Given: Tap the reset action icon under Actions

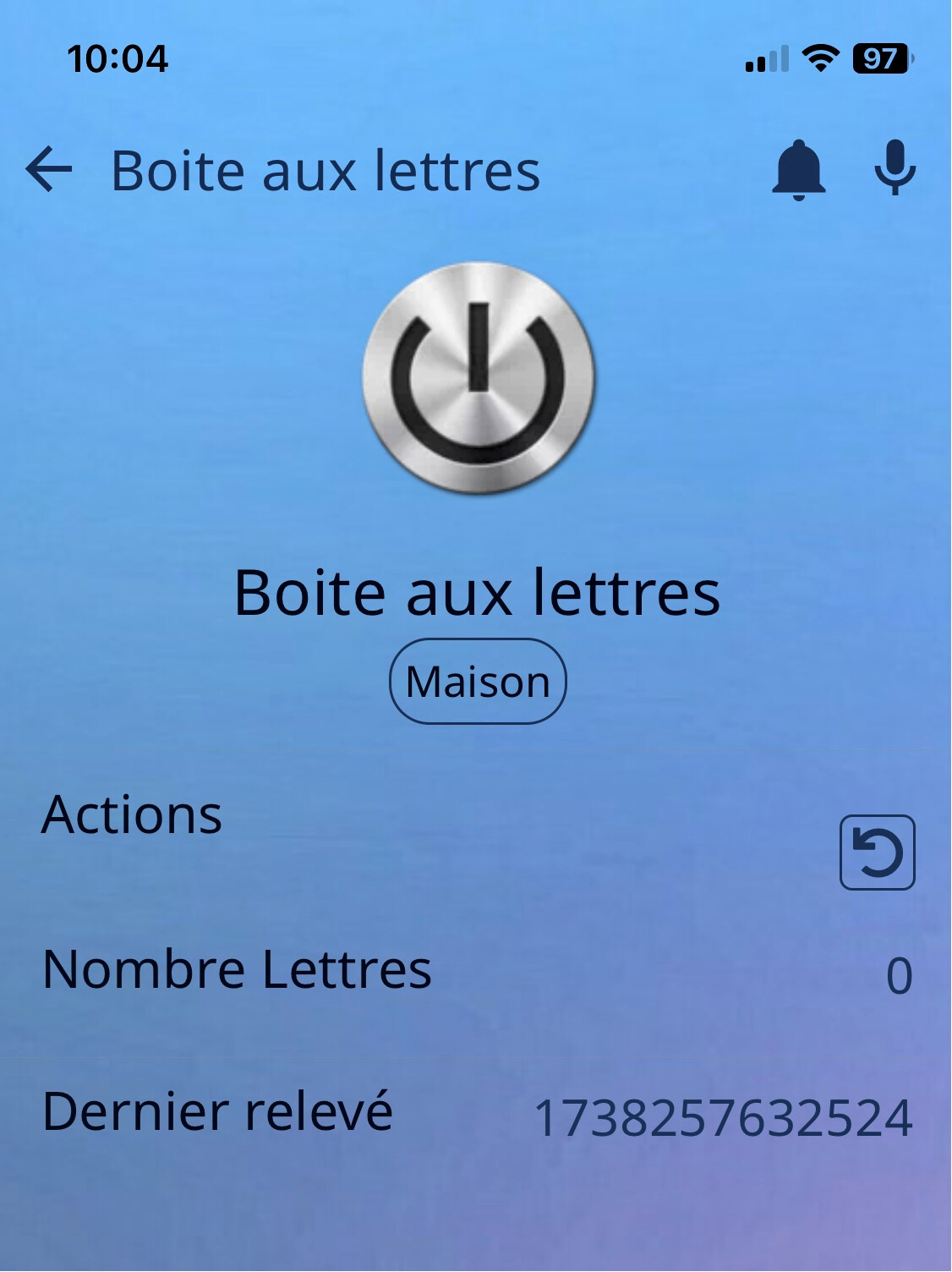Looking at the screenshot, I should point(877,853).
